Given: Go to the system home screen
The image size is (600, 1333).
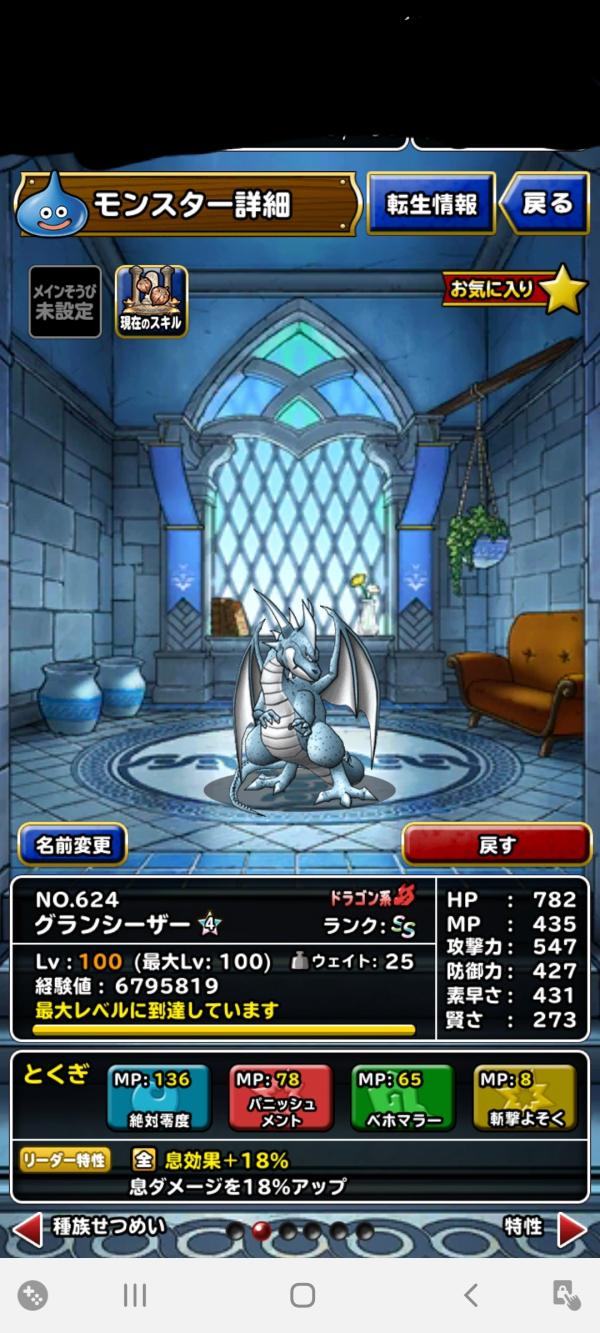Looking at the screenshot, I should [302, 1296].
